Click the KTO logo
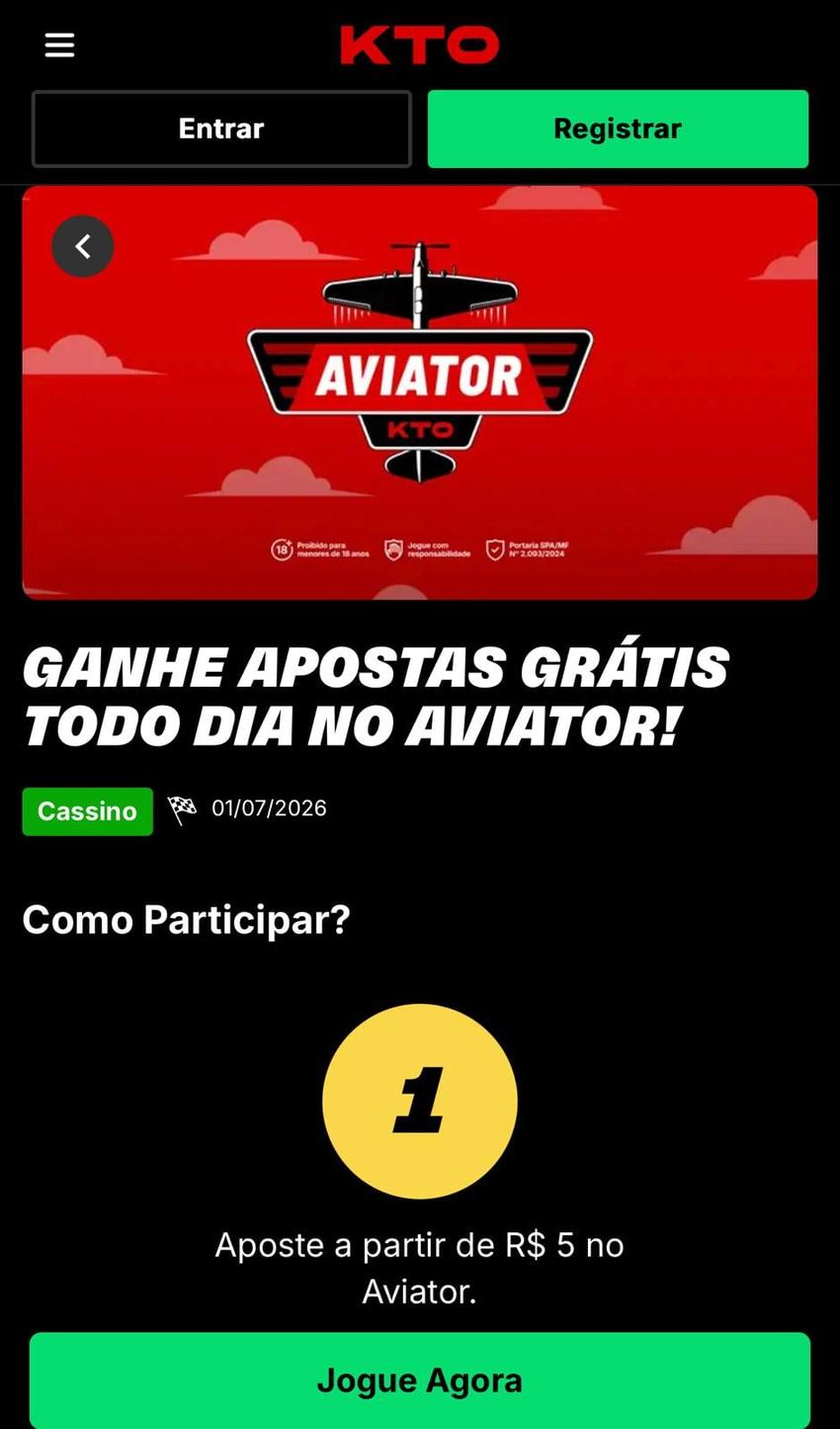The height and width of the screenshot is (1429, 840). click(x=419, y=44)
